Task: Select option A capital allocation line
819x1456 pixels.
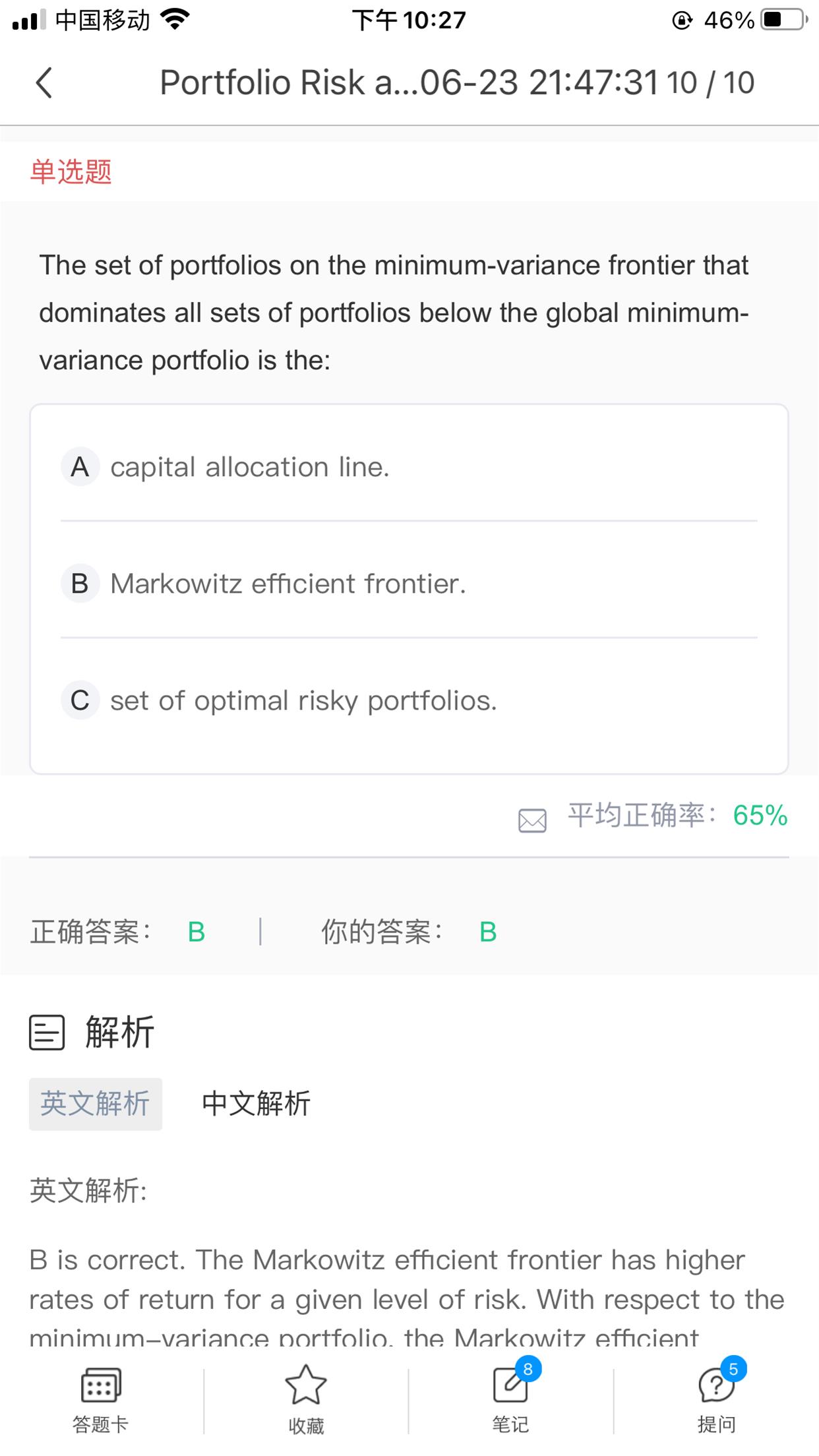Action: (249, 467)
